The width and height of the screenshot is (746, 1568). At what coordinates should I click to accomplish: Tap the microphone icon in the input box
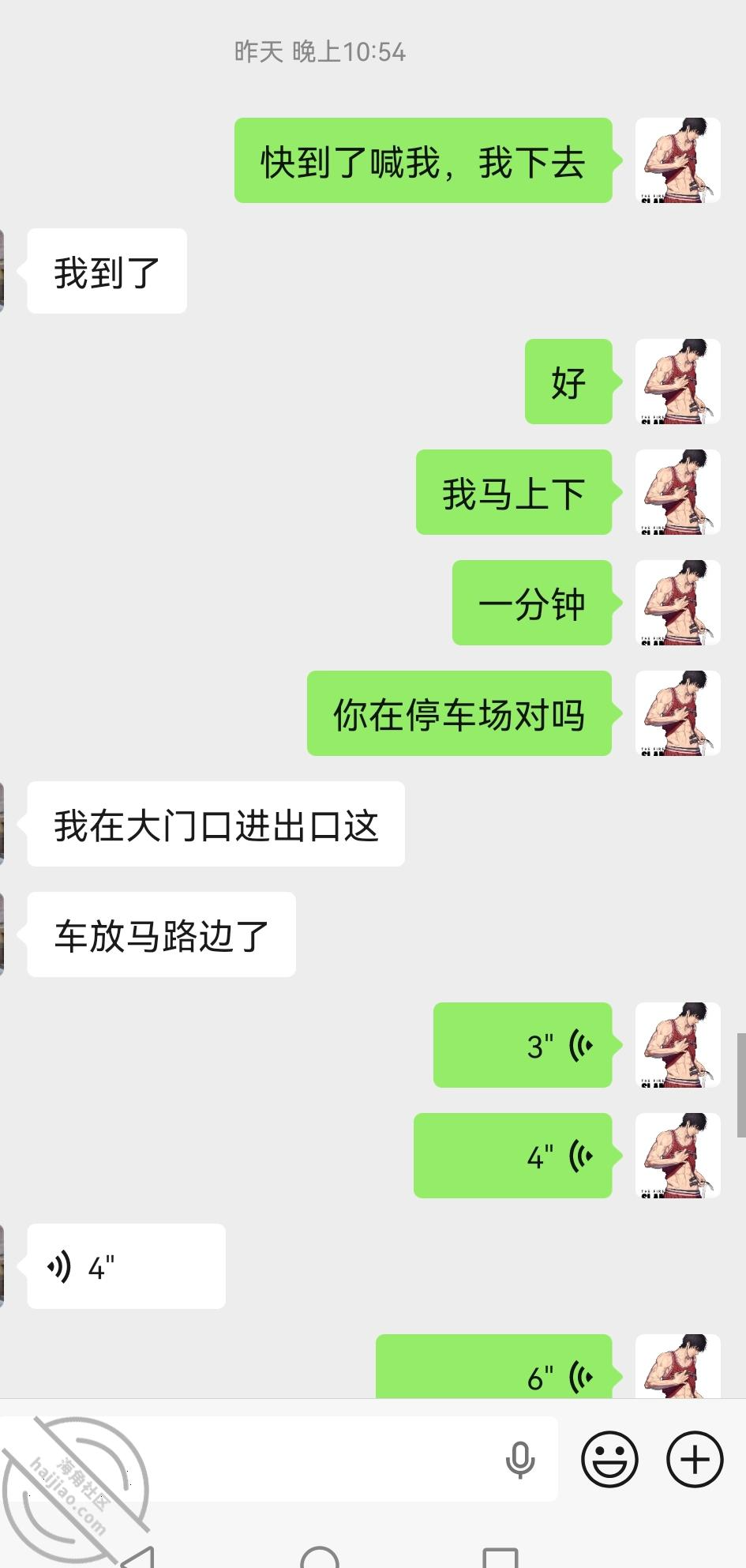(x=519, y=1458)
